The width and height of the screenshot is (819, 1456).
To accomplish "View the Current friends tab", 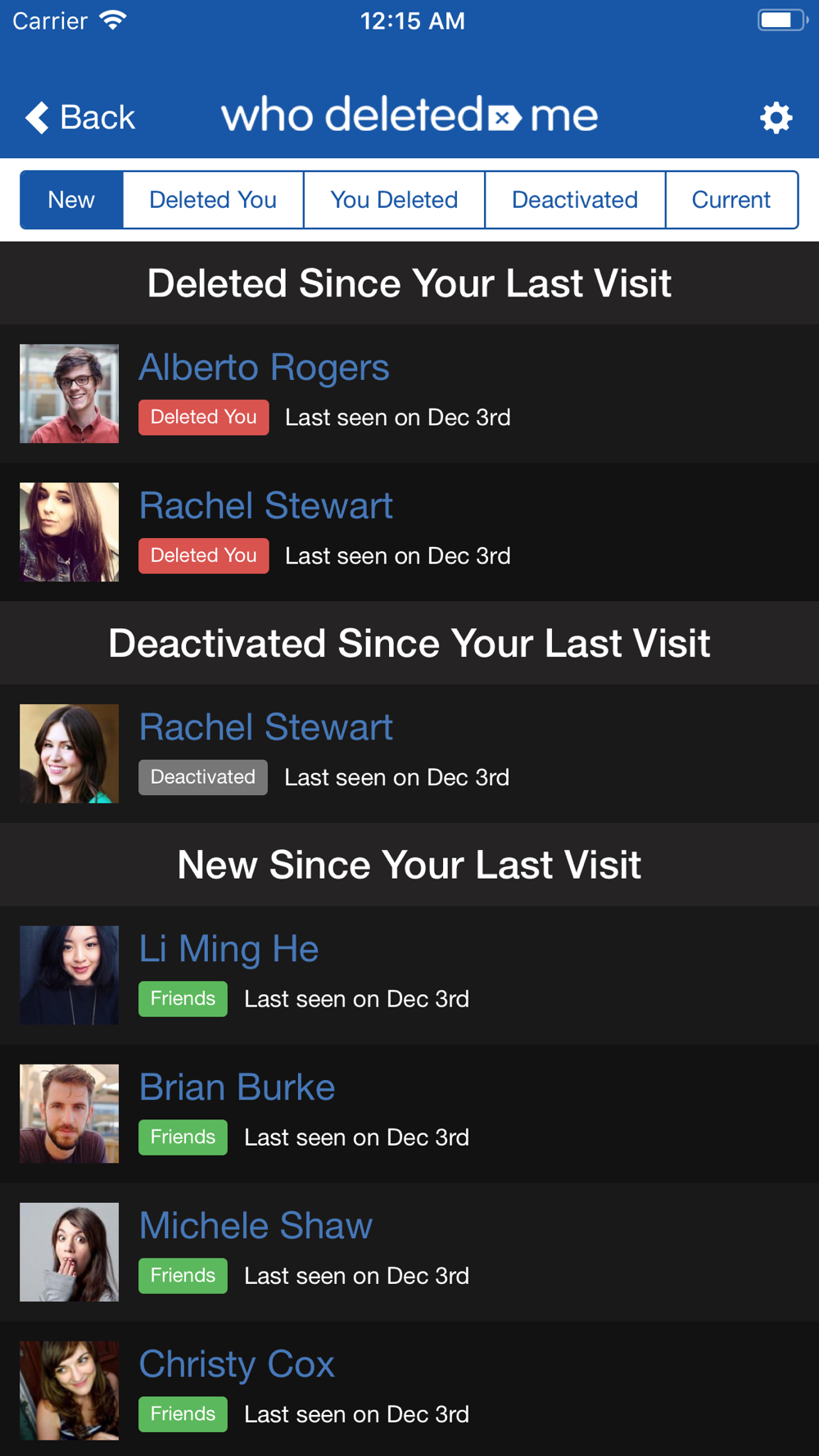I will [731, 200].
